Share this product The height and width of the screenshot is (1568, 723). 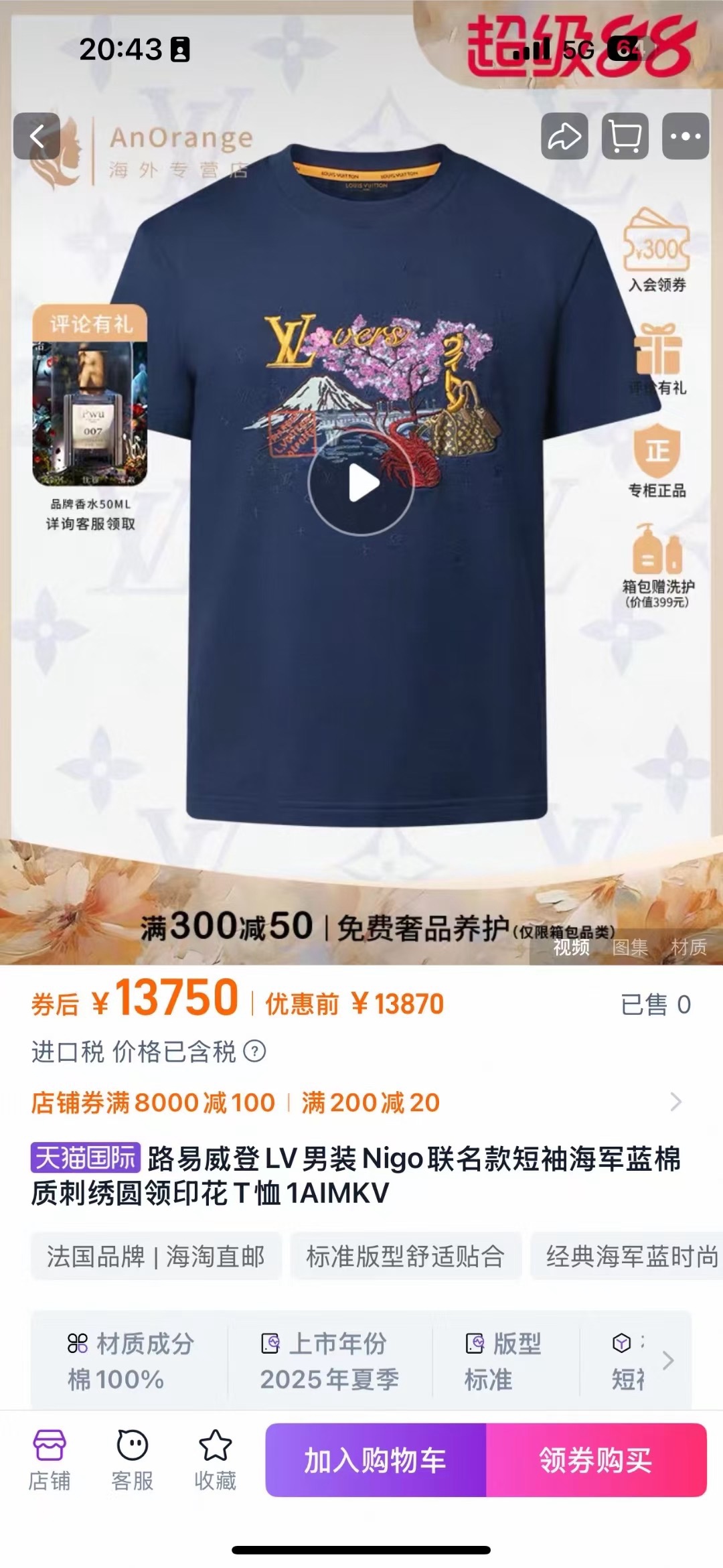coord(564,137)
